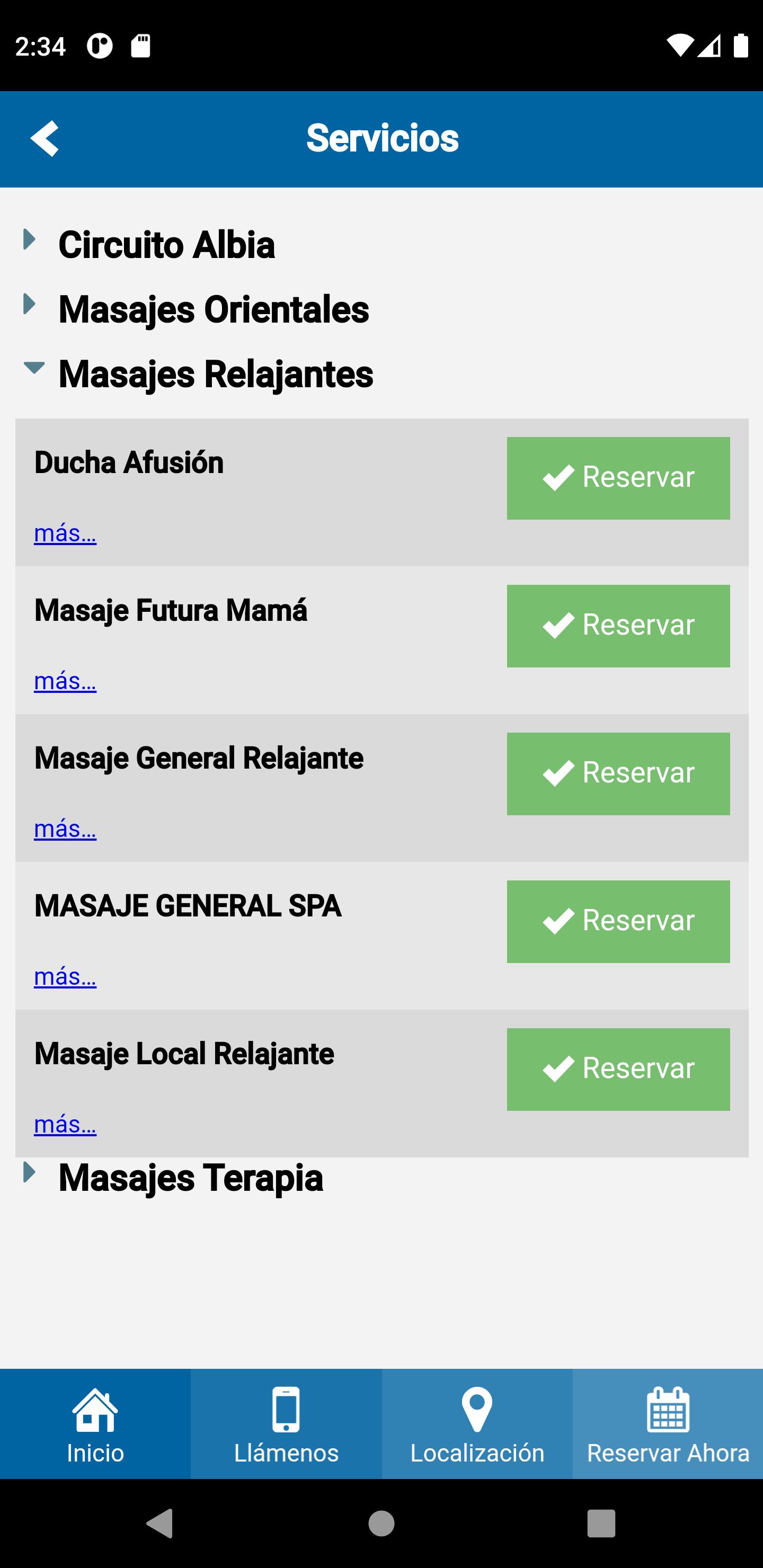Go back using the header arrow
The width and height of the screenshot is (763, 1568).
point(45,139)
